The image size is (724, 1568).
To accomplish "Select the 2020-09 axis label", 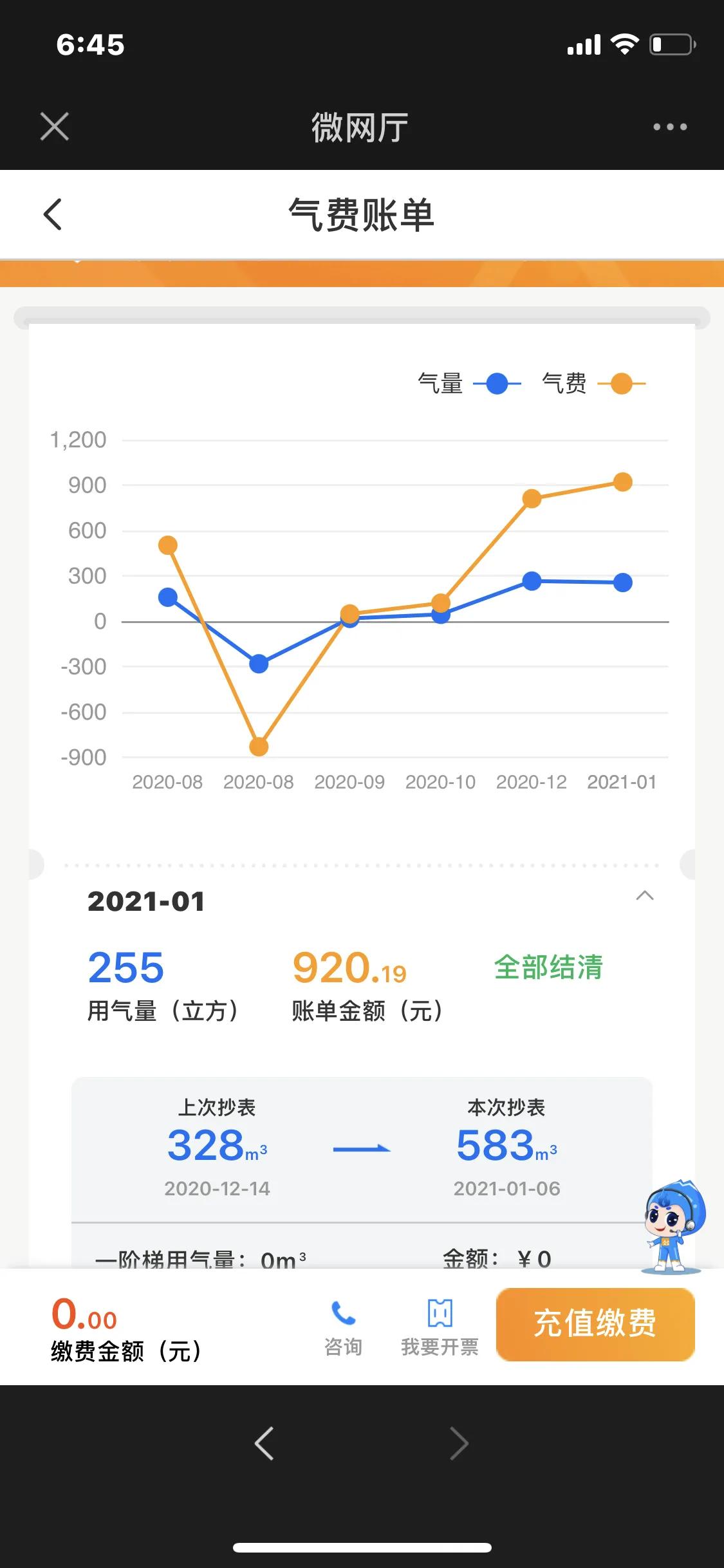I will [348, 782].
